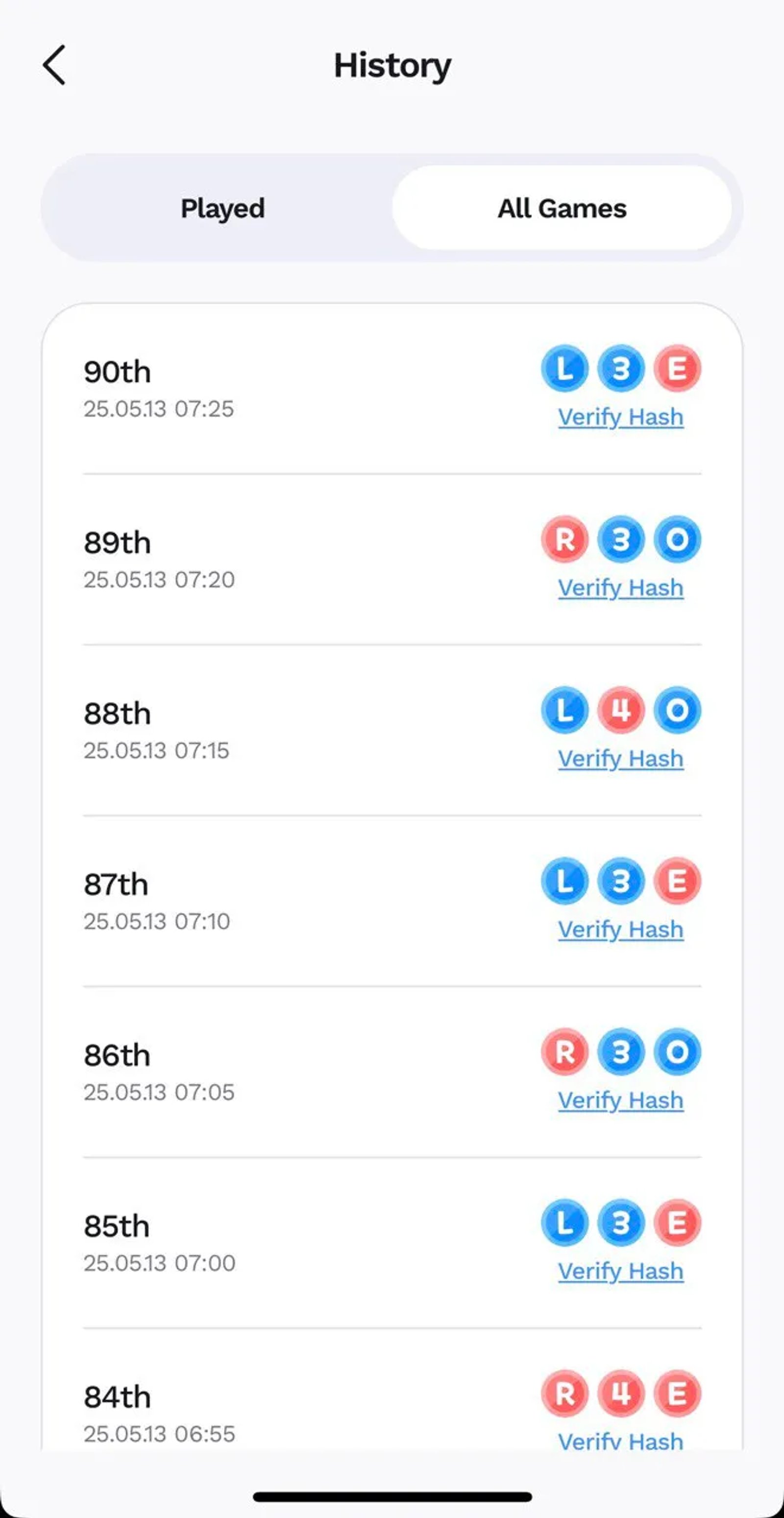
Task: Open Verify Hash for the 87th game
Action: (x=620, y=930)
